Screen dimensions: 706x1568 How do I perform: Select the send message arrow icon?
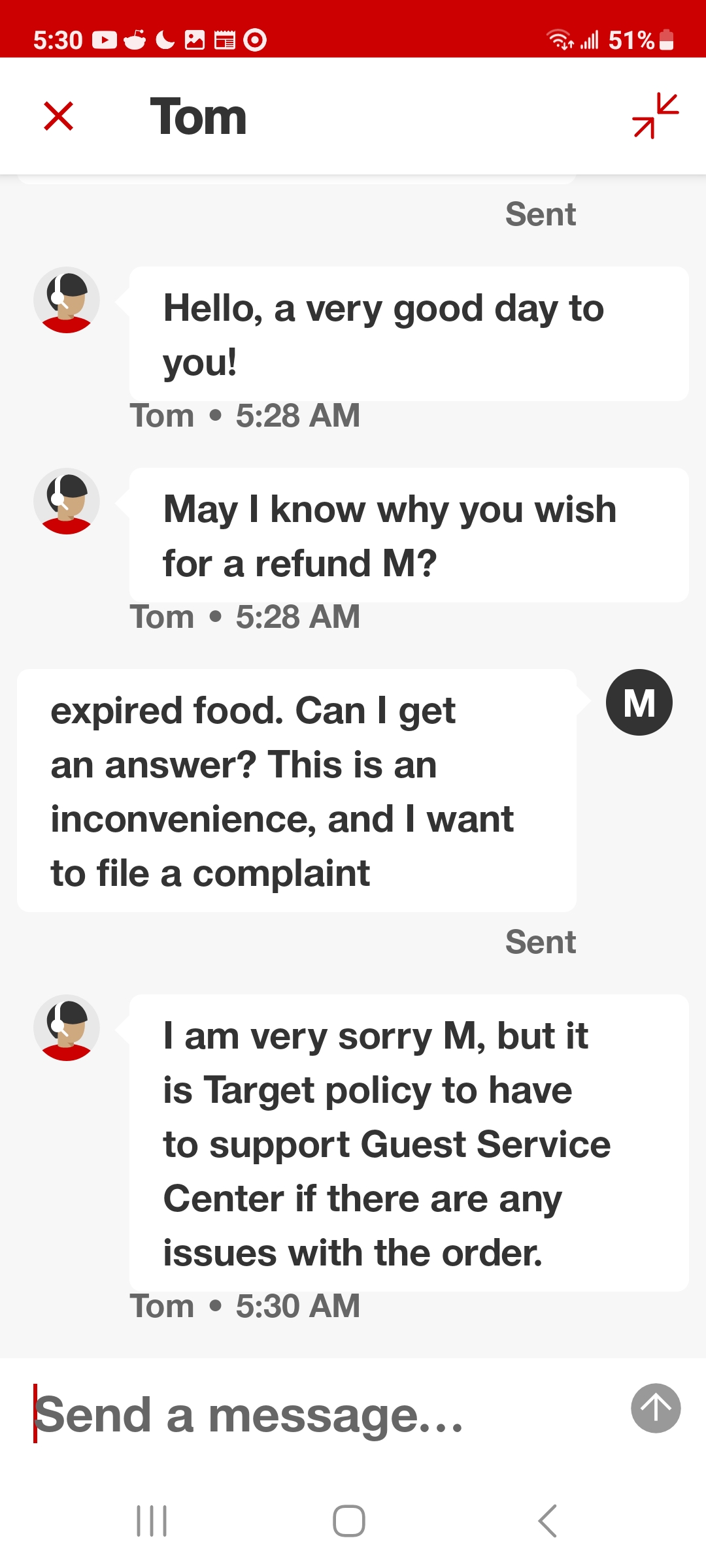click(x=656, y=1408)
